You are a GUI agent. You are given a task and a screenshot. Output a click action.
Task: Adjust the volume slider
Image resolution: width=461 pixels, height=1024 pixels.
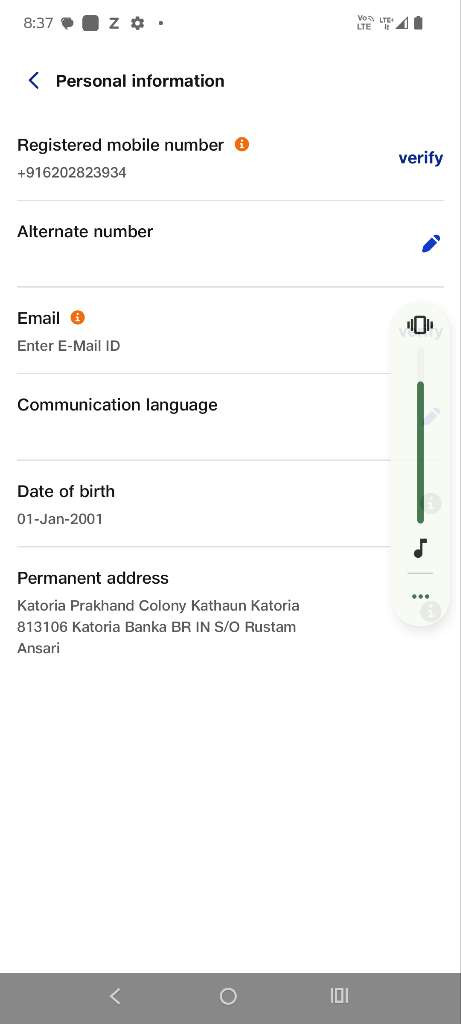click(x=421, y=435)
